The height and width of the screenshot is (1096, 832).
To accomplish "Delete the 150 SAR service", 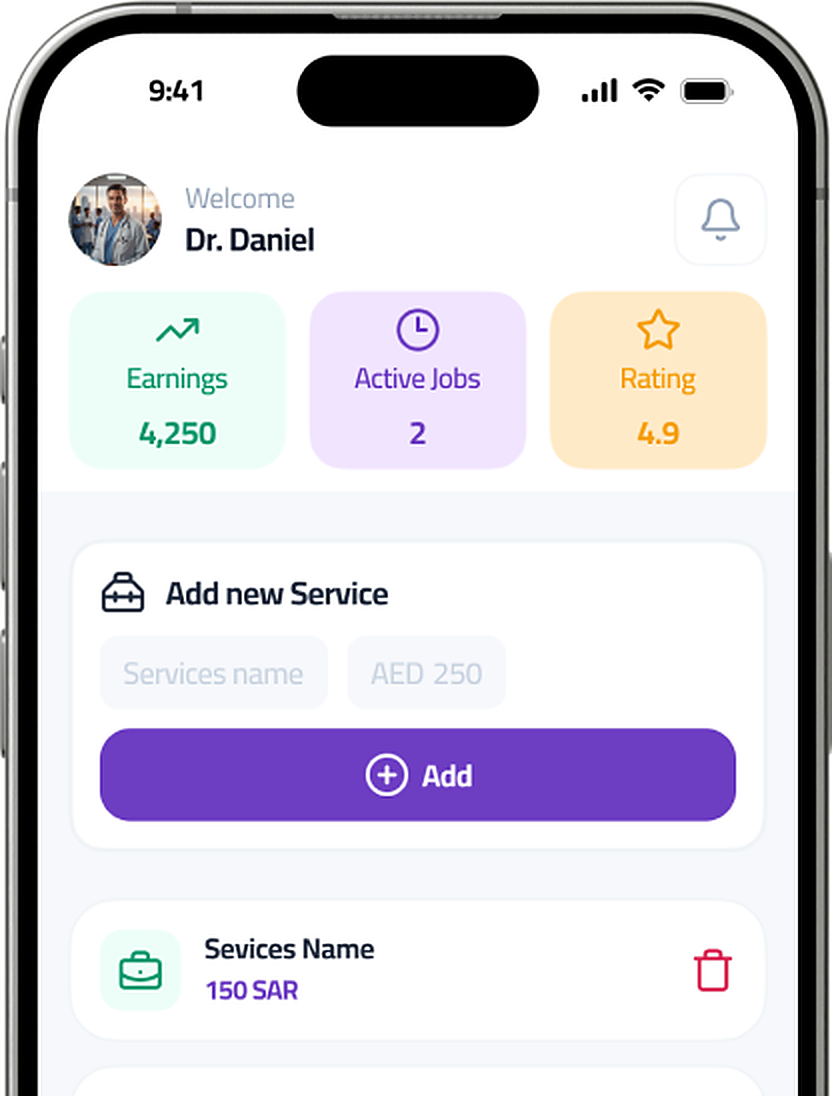I will [x=712, y=970].
